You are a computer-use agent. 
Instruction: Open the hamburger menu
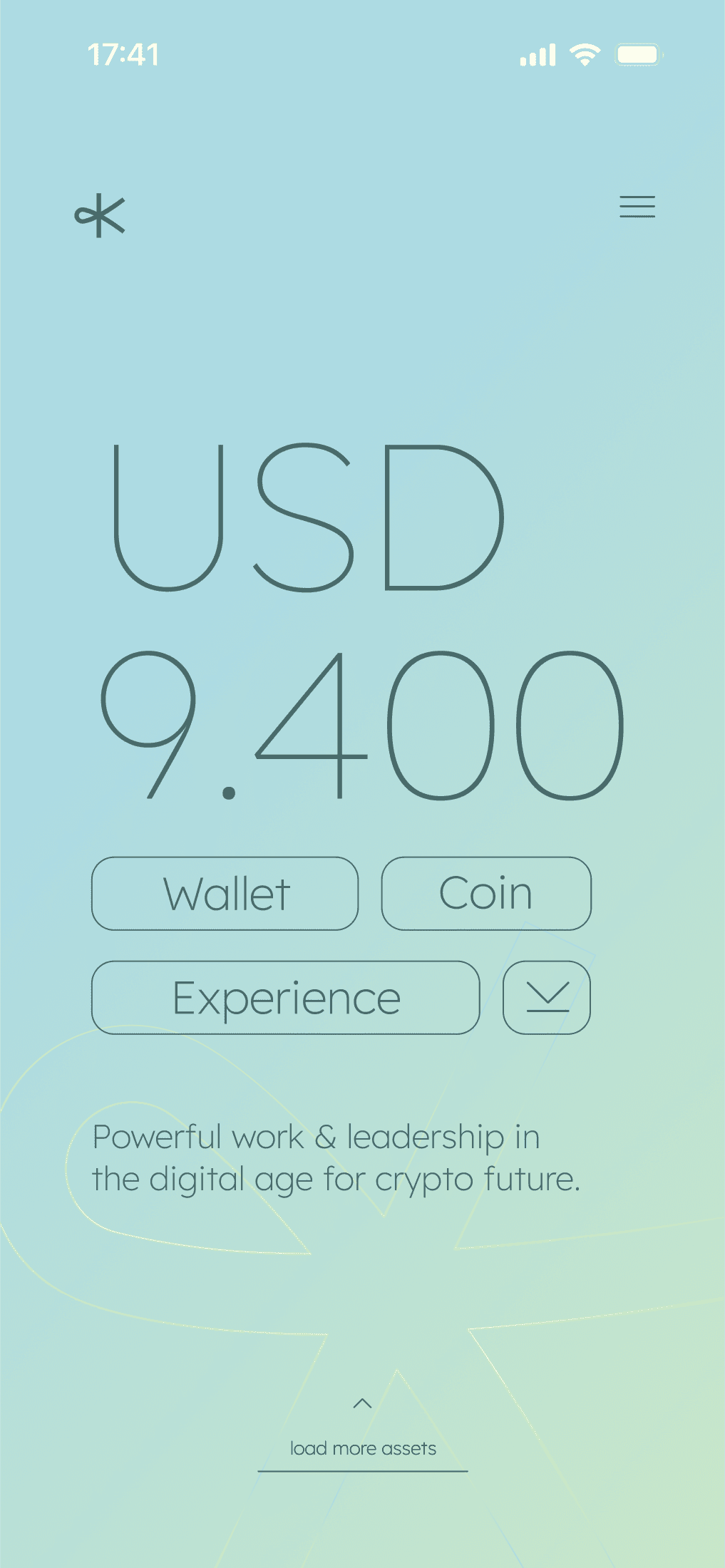pyautogui.click(x=637, y=207)
